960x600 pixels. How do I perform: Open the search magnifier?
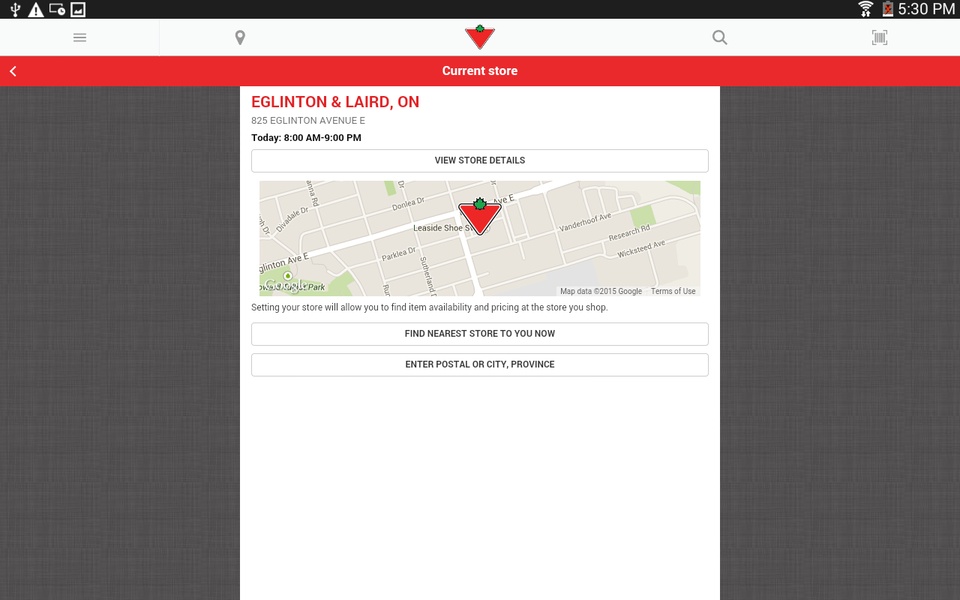point(719,38)
